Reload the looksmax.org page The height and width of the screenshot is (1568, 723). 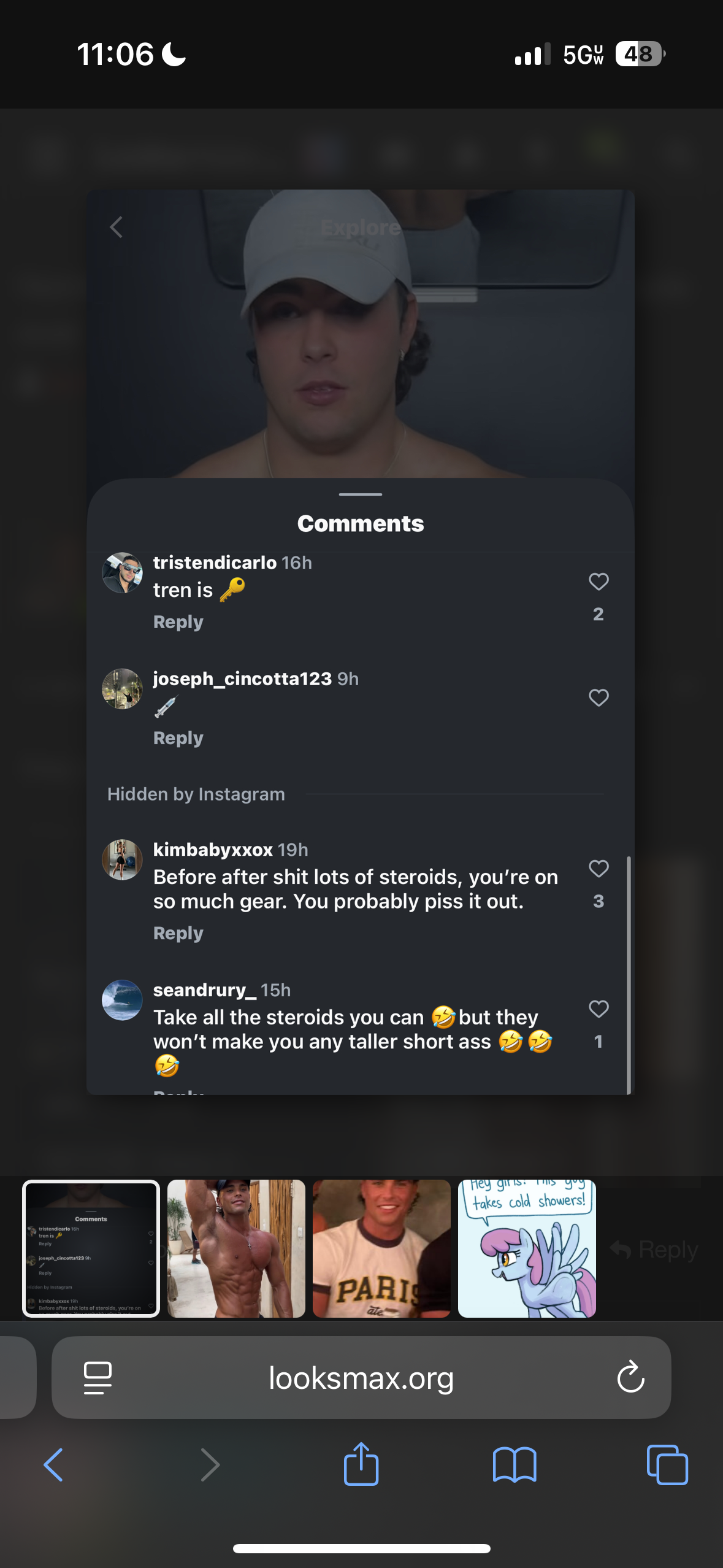630,1378
